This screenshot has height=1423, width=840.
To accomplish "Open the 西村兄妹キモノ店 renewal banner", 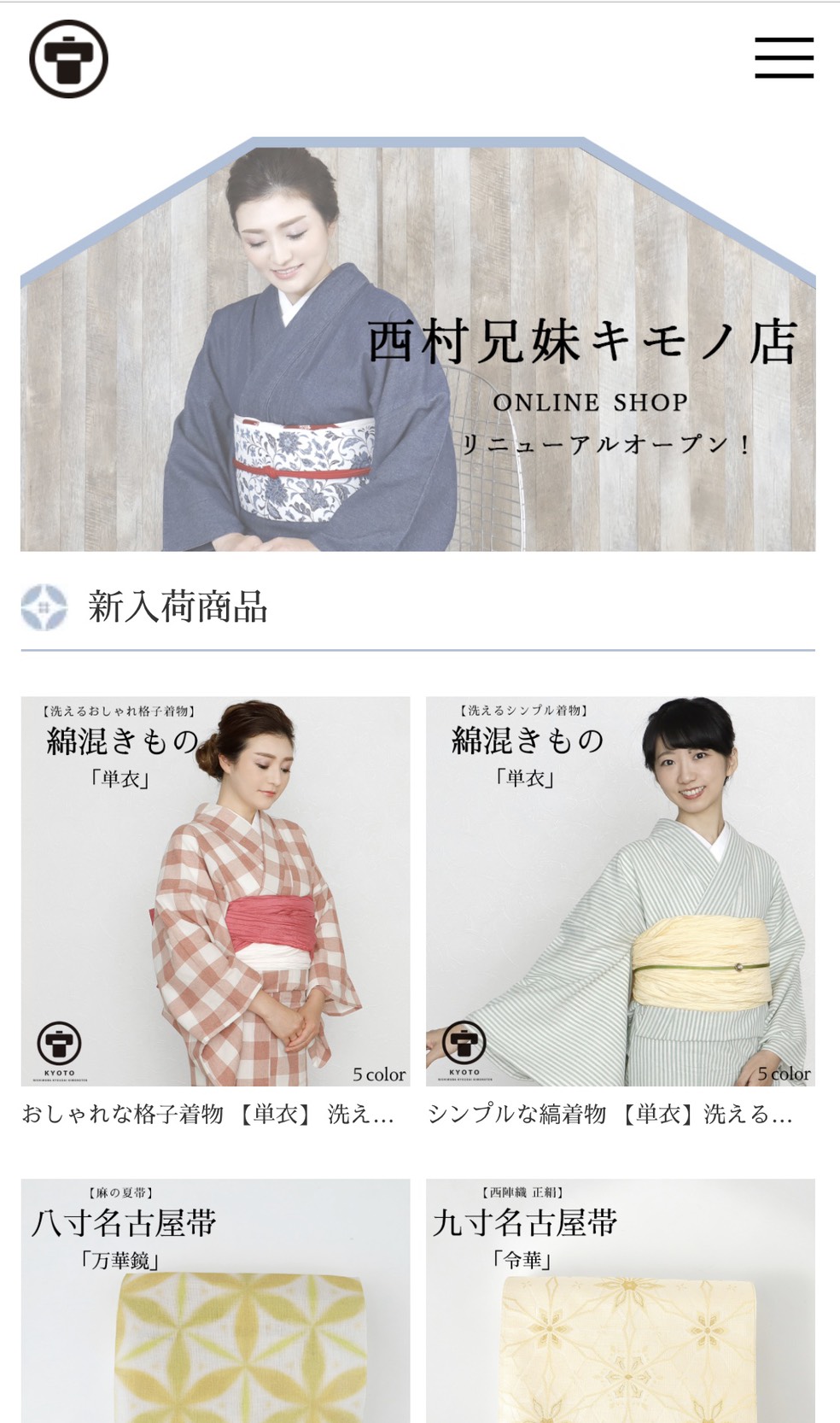I will tap(418, 344).
